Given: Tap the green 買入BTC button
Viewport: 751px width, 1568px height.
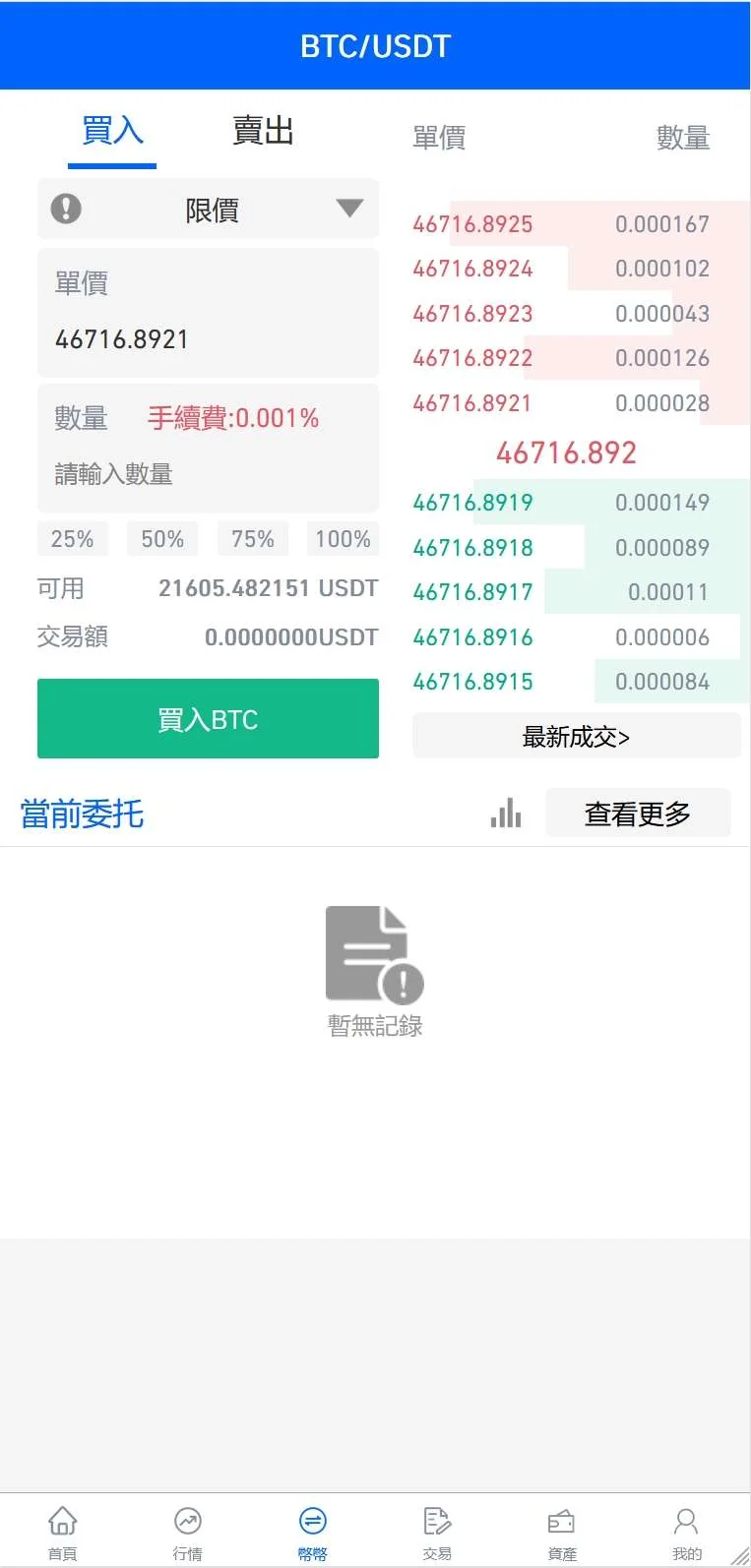Looking at the screenshot, I should point(208,719).
